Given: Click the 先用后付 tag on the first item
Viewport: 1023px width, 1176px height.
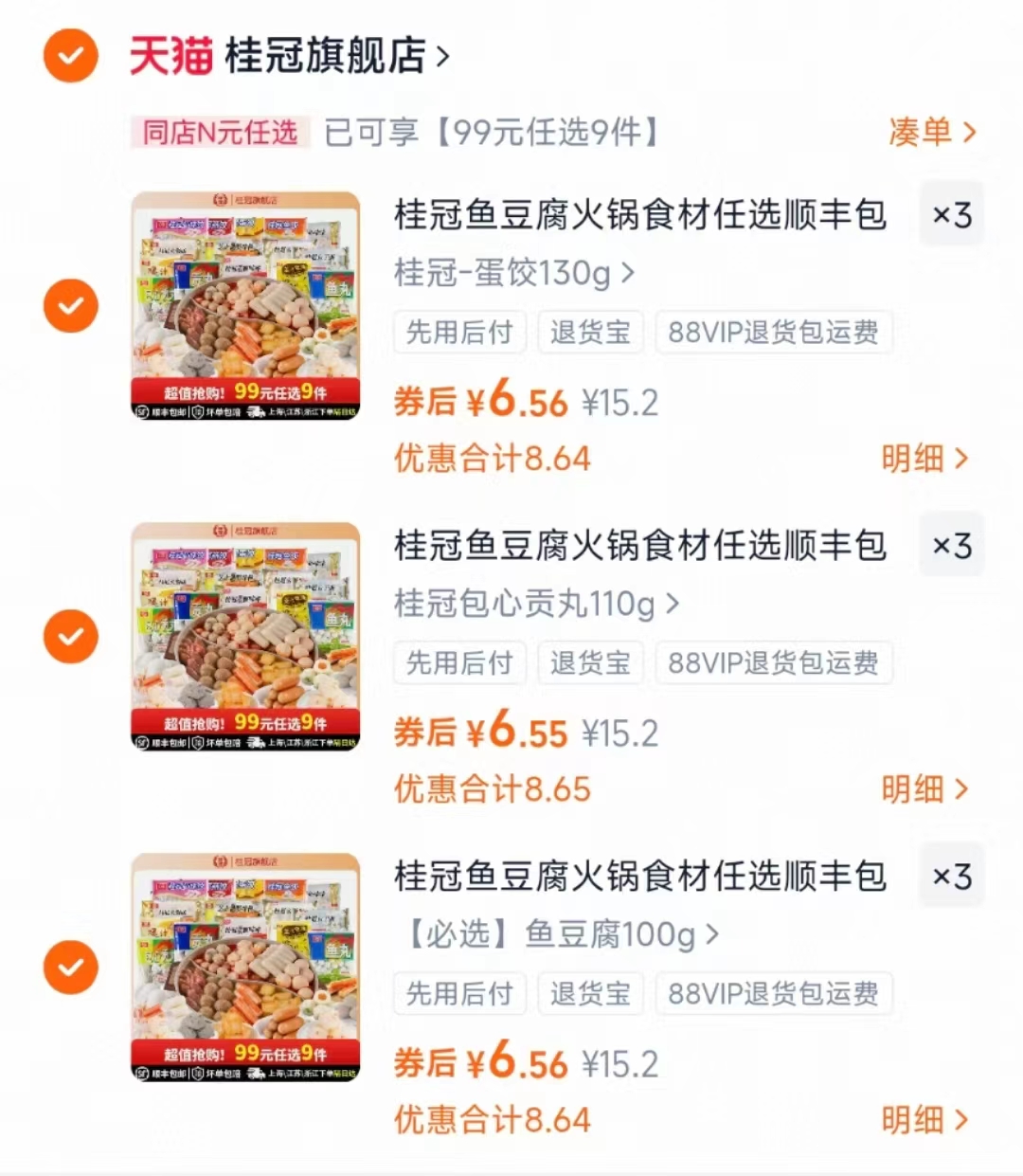Looking at the screenshot, I should (x=459, y=332).
